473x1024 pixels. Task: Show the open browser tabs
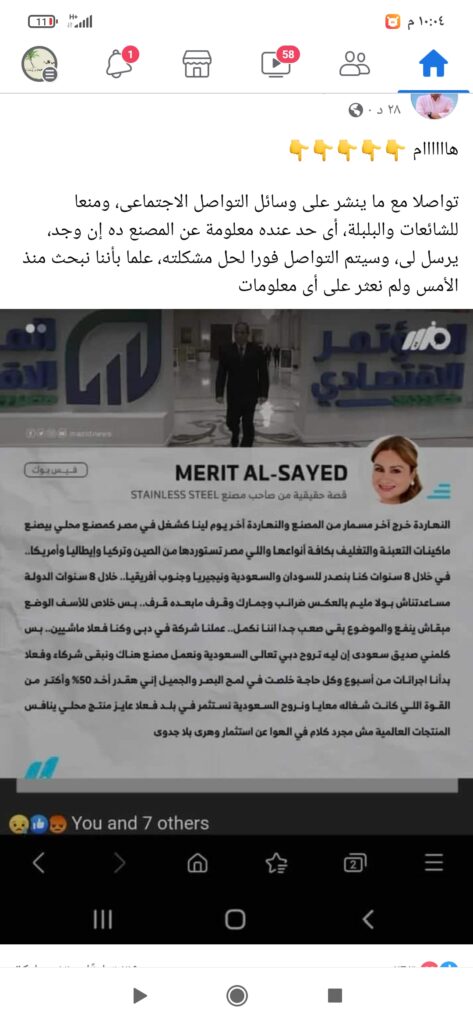(355, 864)
